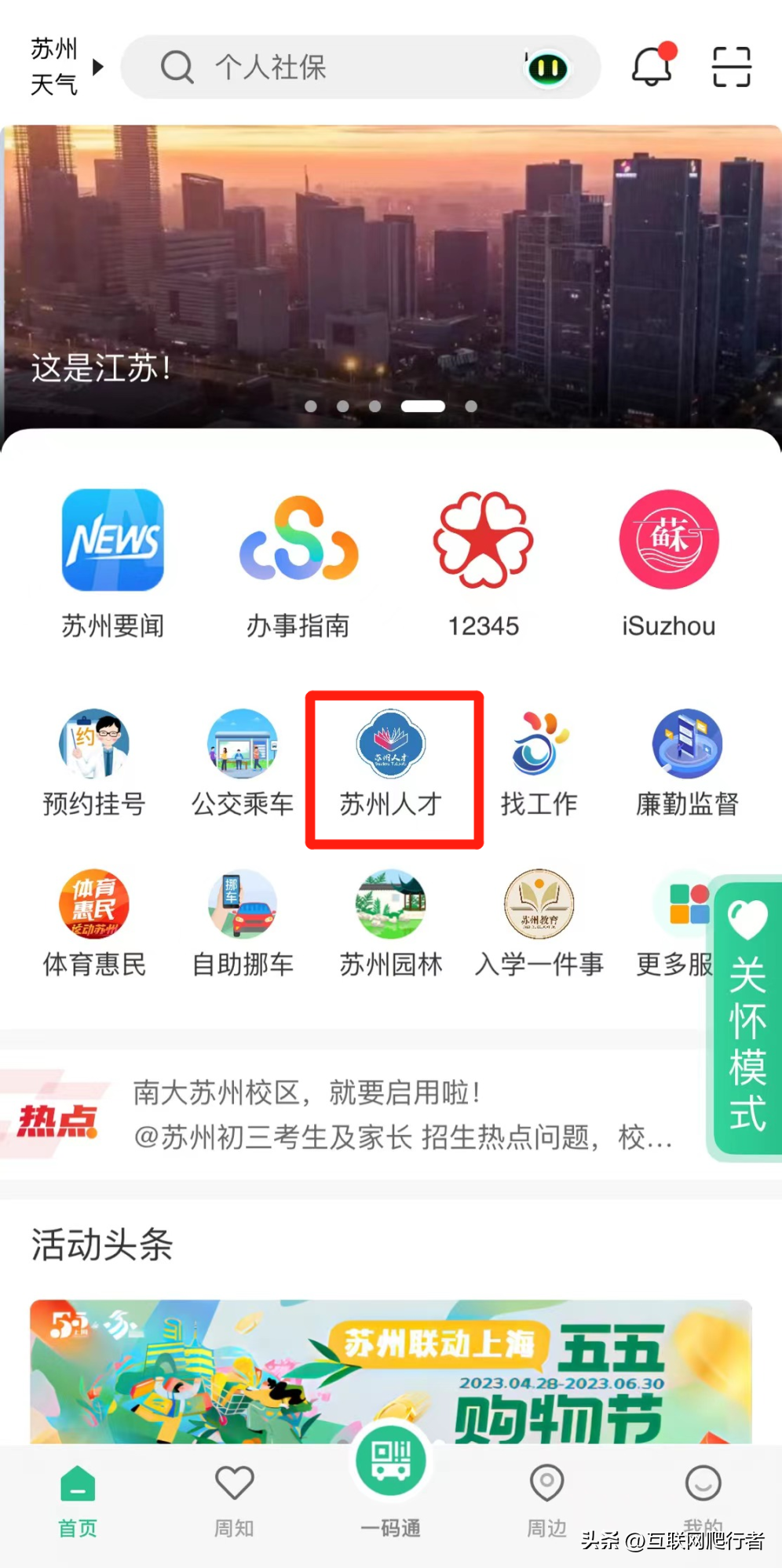Open 廉勤监督 service
Viewport: 782px width, 1568px height.
(688, 763)
